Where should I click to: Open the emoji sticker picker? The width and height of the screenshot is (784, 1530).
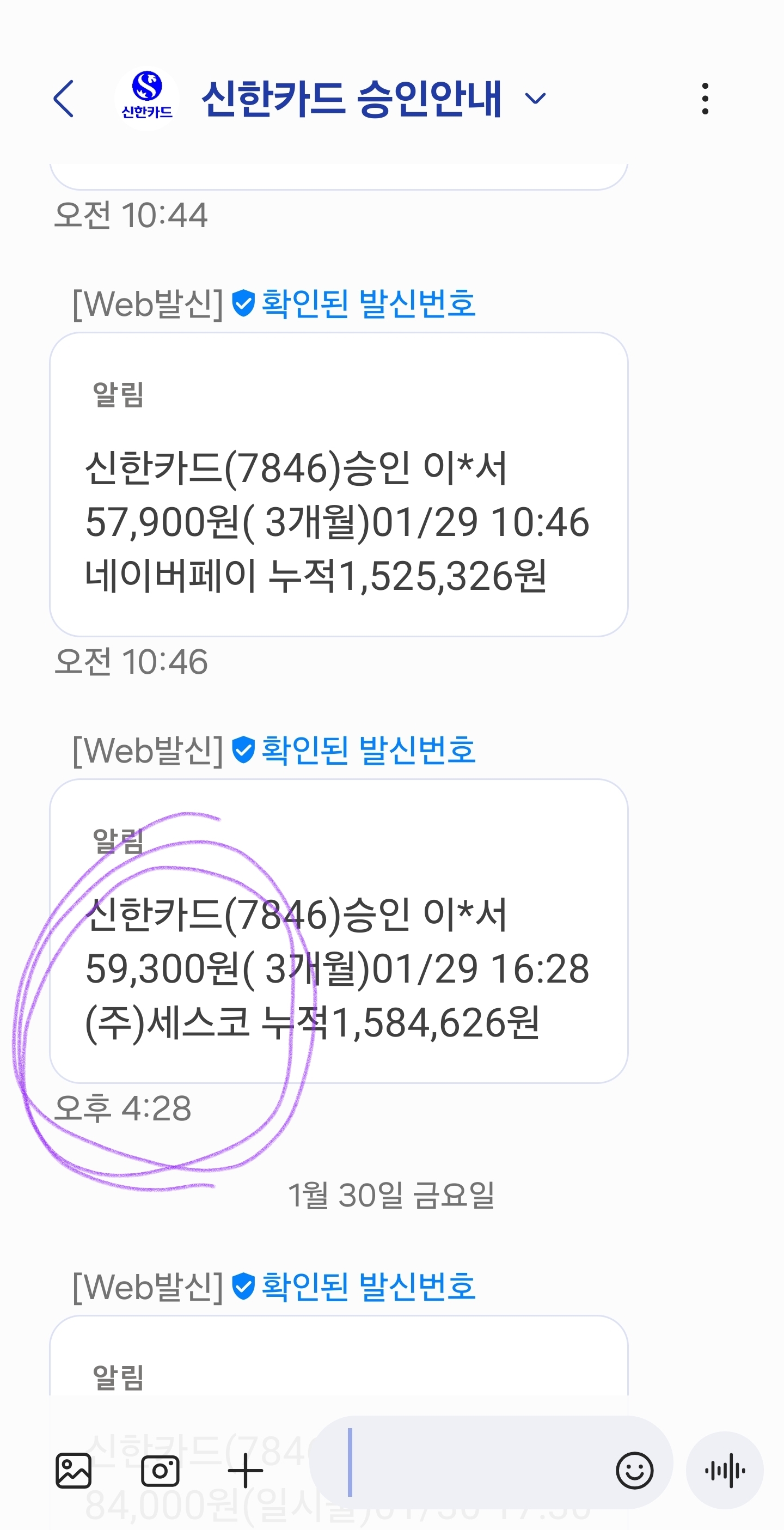[x=634, y=1471]
